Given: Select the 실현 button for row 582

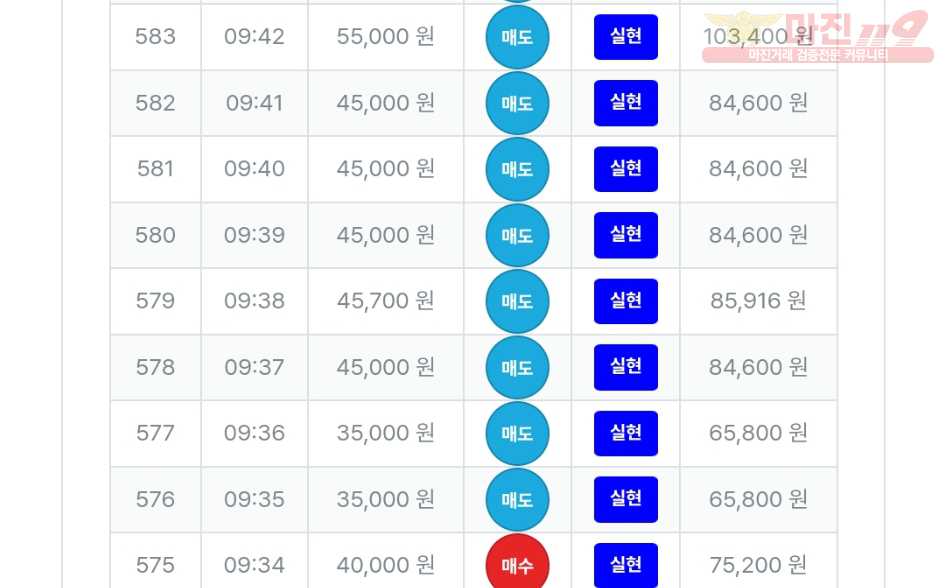Looking at the screenshot, I should [625, 103].
